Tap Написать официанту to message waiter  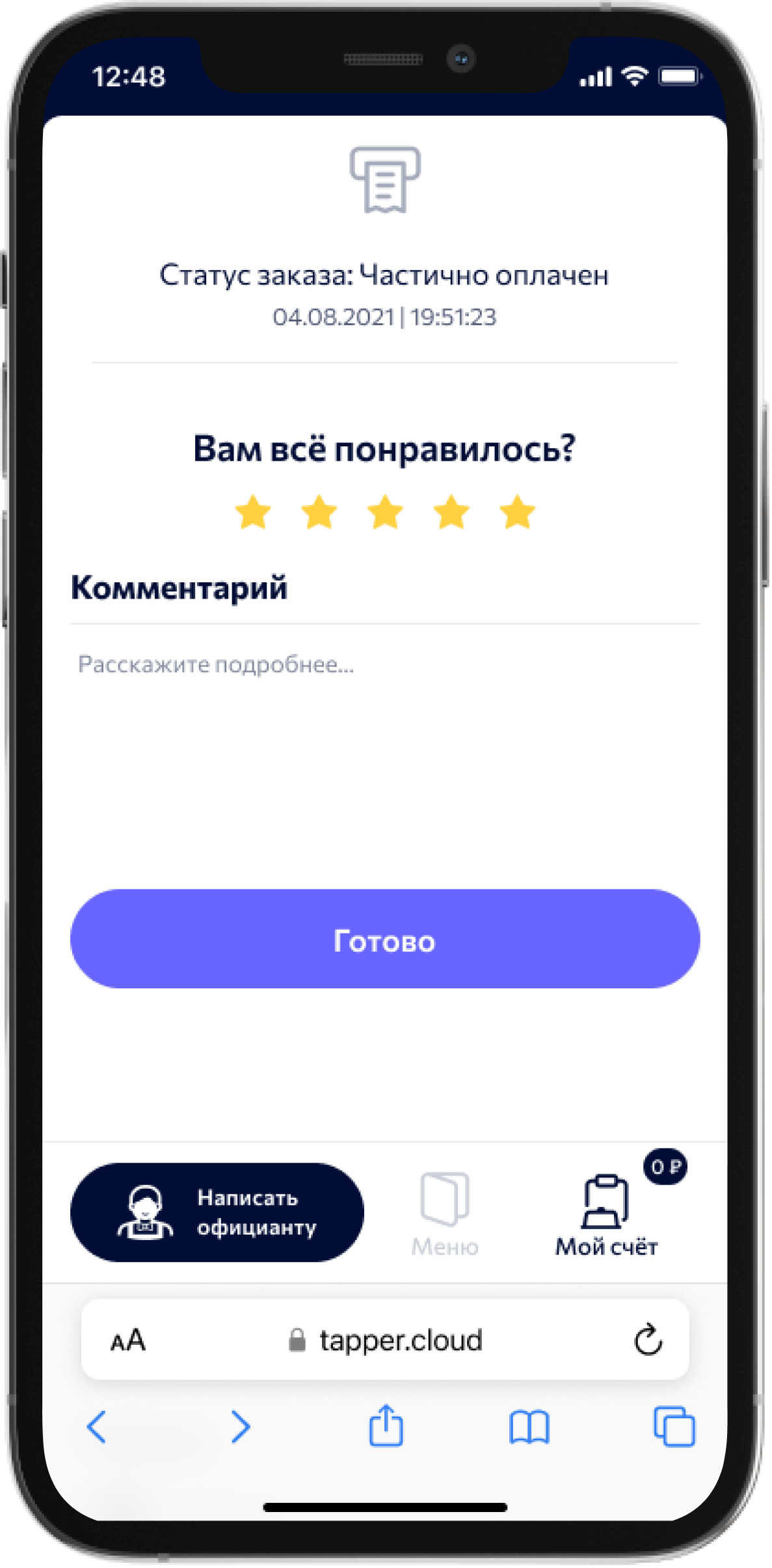[217, 1212]
